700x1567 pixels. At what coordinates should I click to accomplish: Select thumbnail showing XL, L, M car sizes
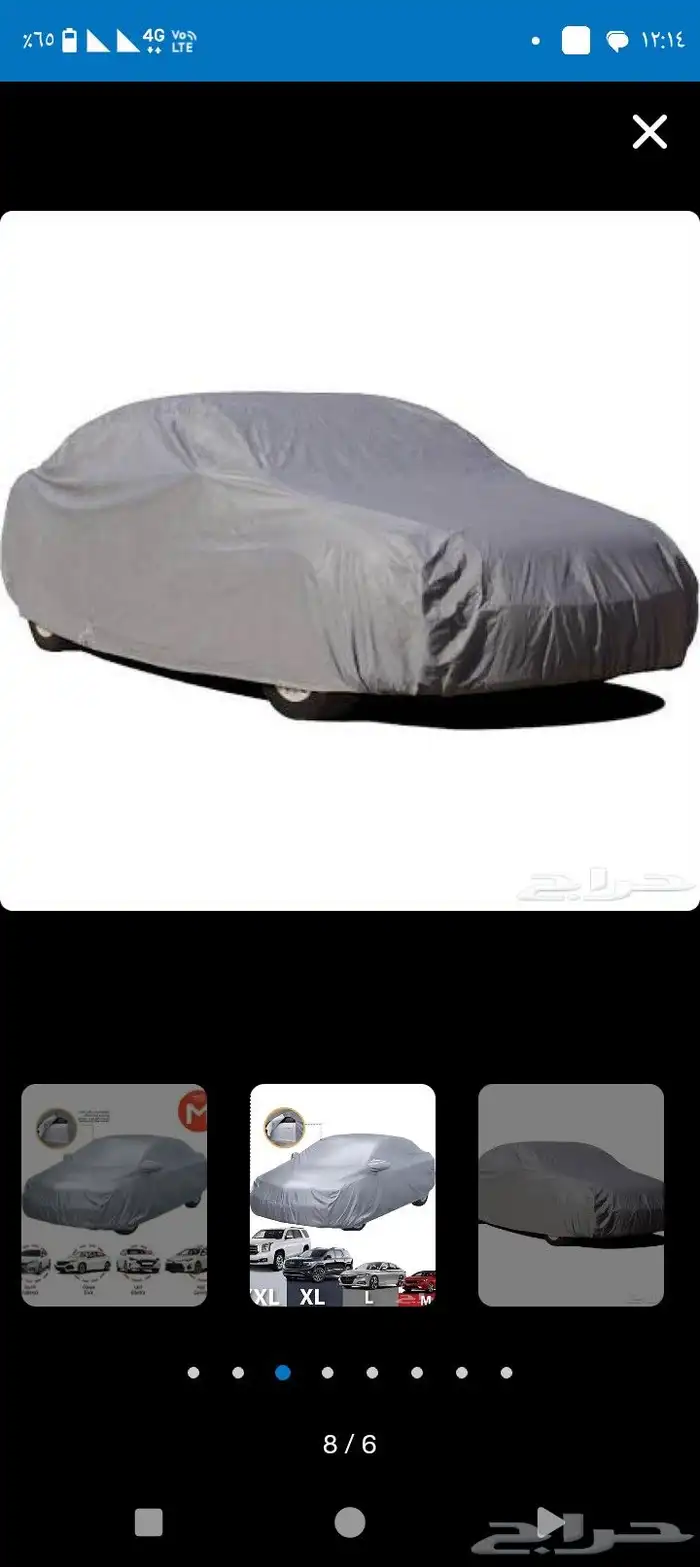click(x=342, y=1195)
